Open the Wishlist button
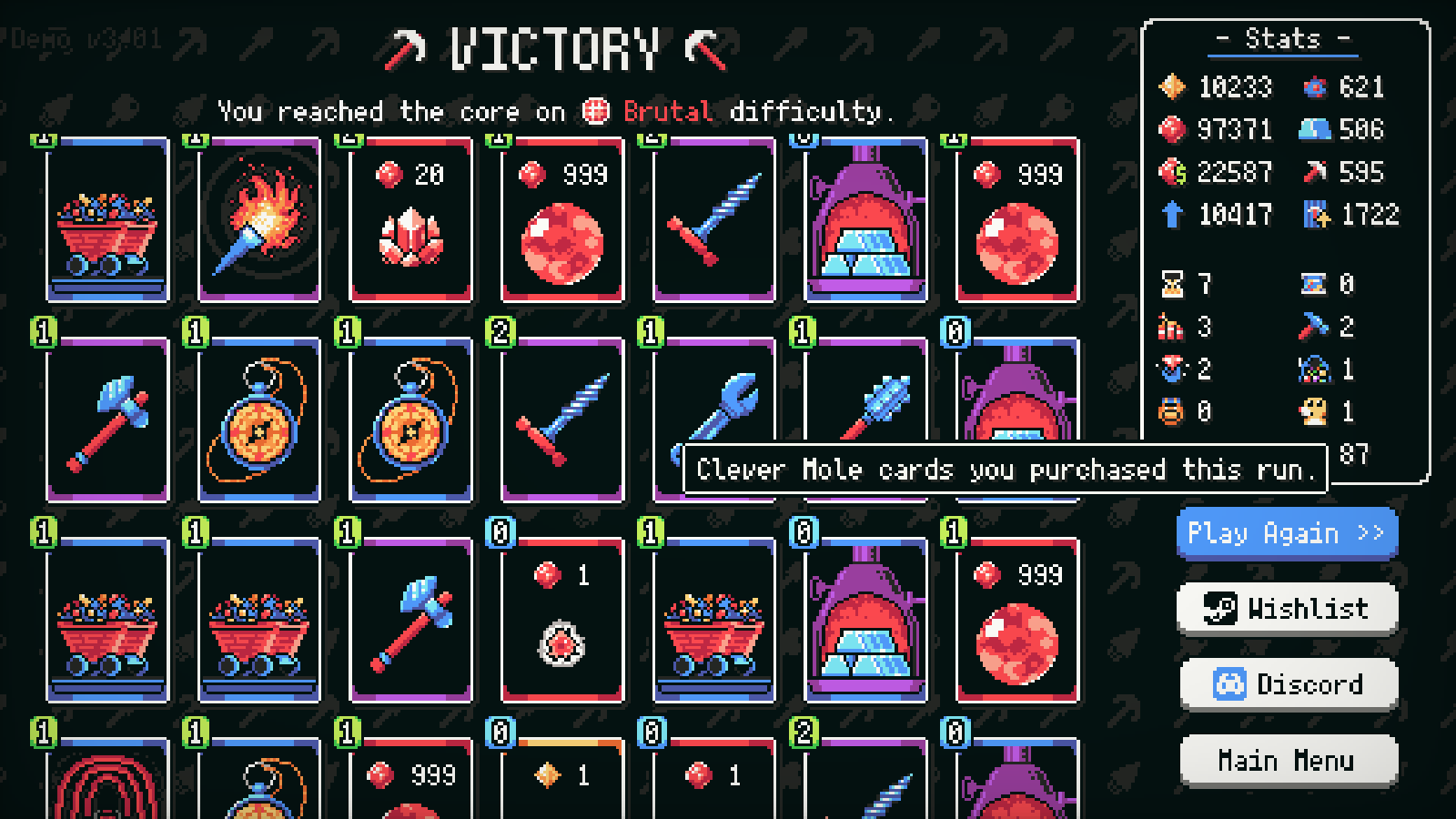The image size is (1456, 819). 1287,608
